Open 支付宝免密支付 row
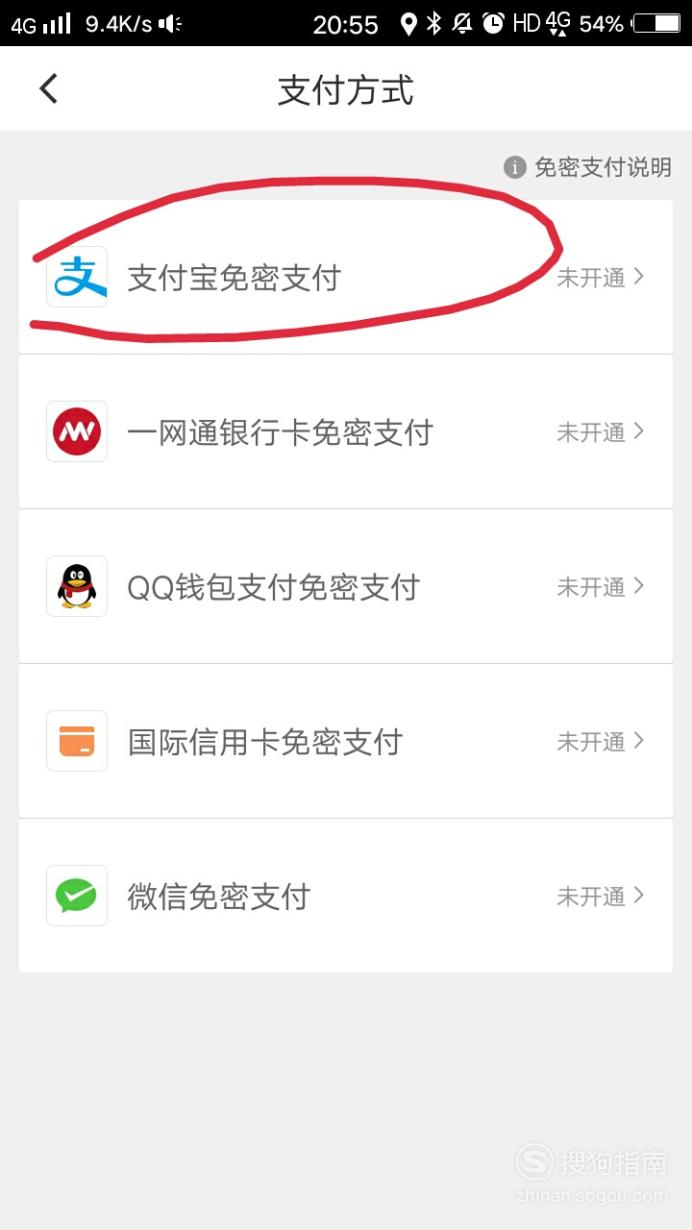This screenshot has width=692, height=1230. (346, 277)
